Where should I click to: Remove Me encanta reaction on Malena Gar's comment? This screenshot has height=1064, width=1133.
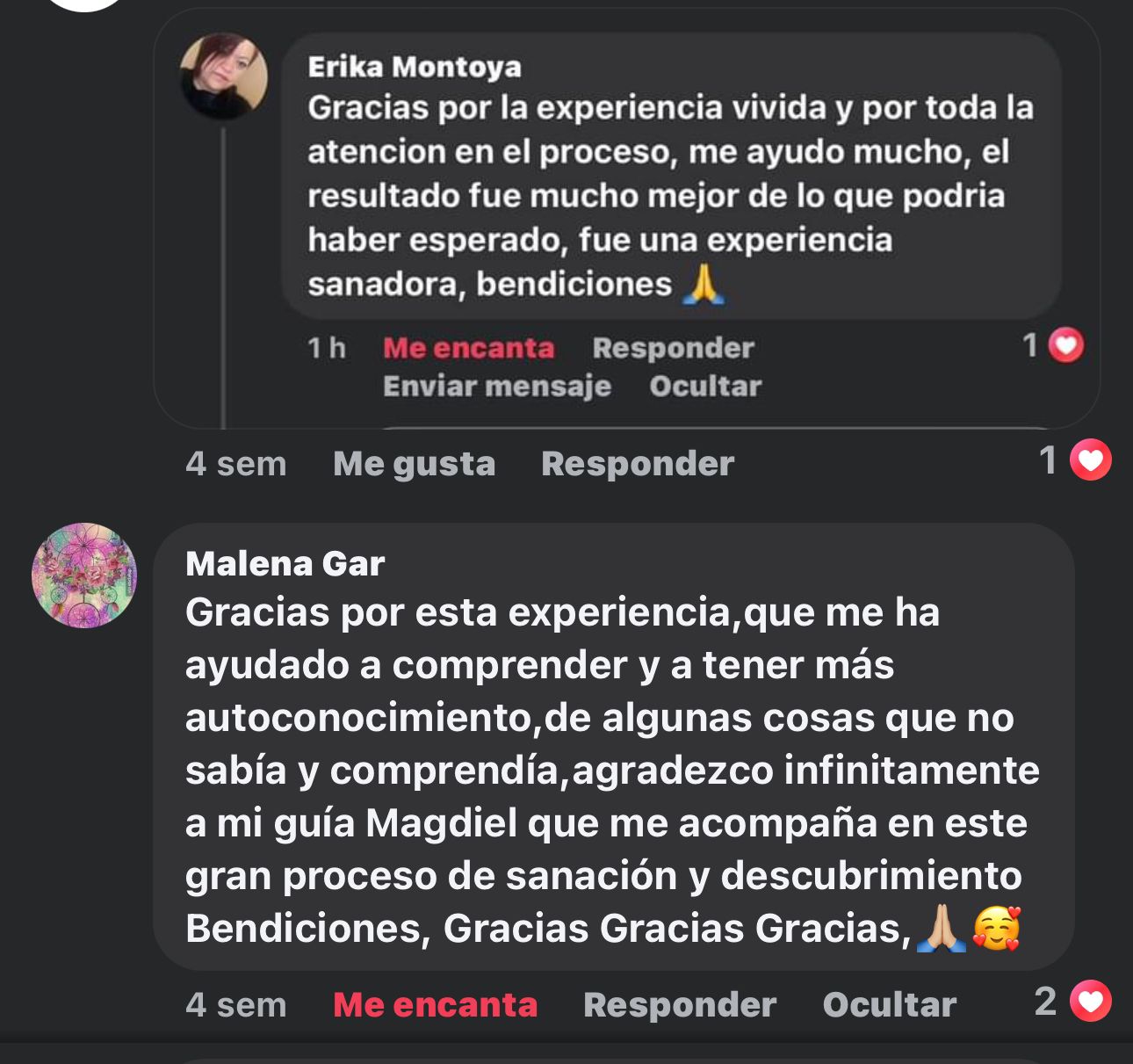(x=435, y=1004)
